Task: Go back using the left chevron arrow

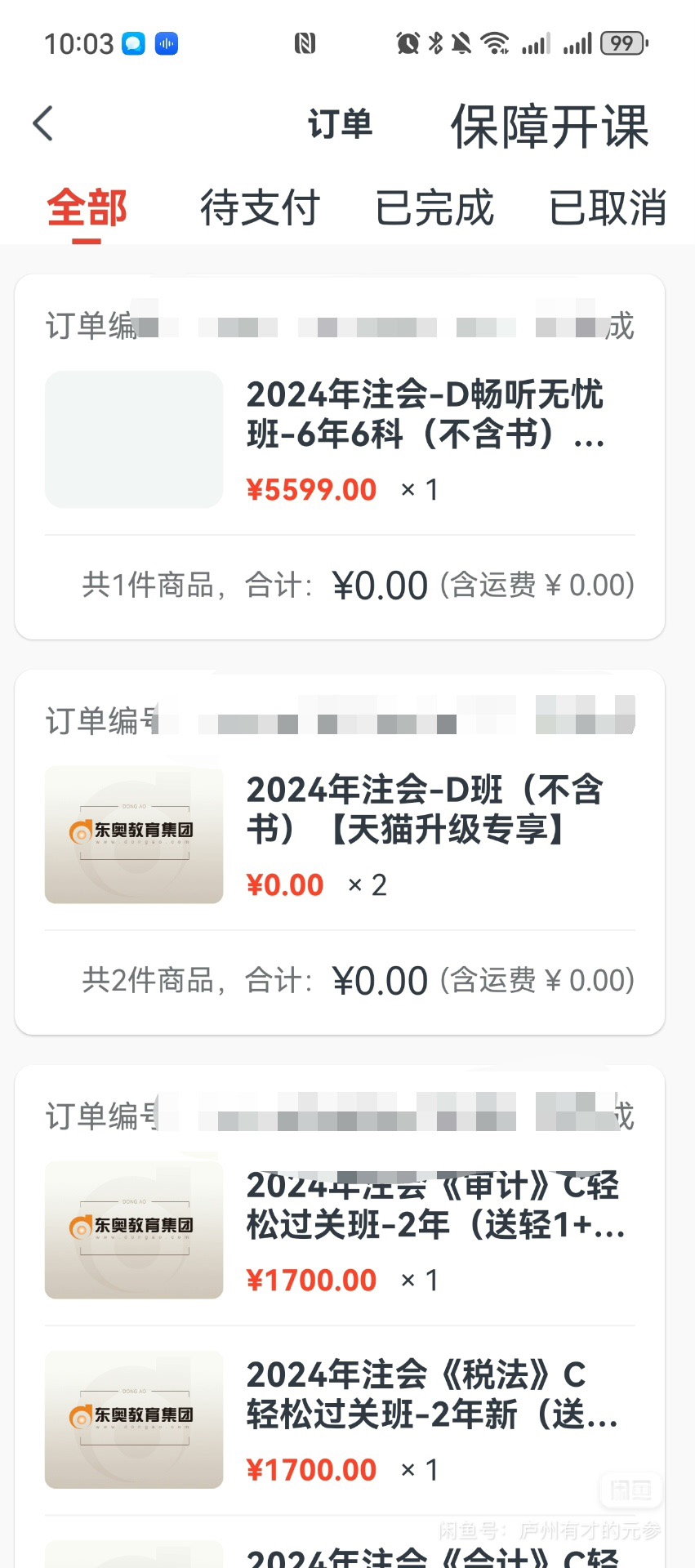Action: [42, 124]
